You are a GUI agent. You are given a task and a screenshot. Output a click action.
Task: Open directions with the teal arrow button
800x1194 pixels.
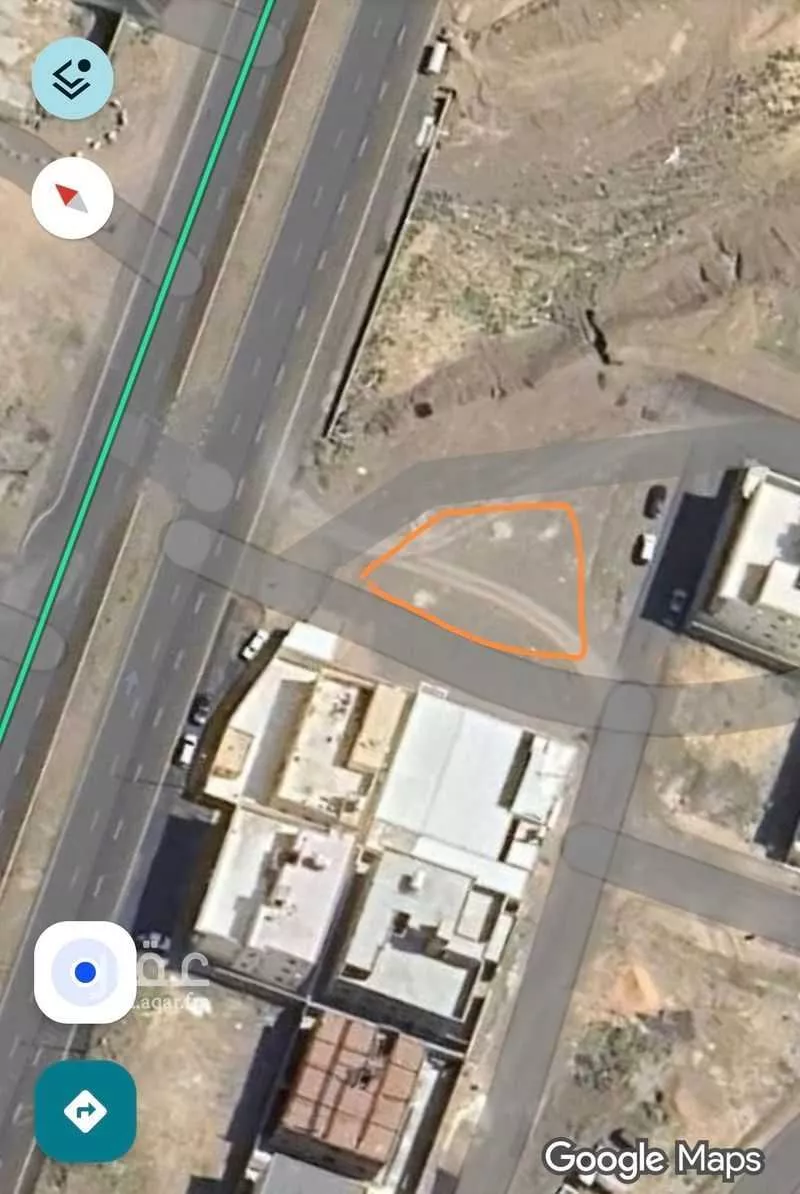pyautogui.click(x=85, y=1111)
